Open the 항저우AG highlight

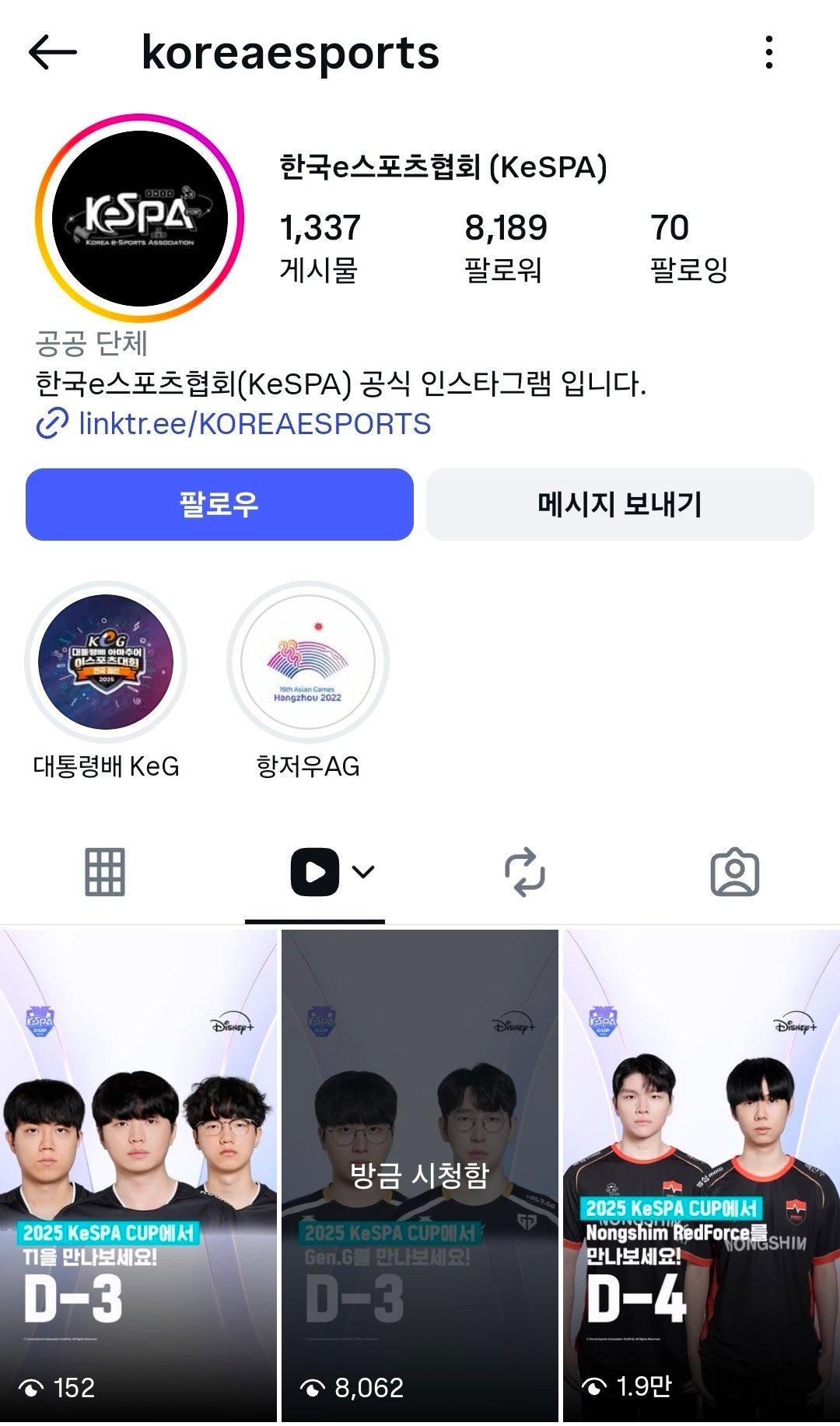[308, 662]
